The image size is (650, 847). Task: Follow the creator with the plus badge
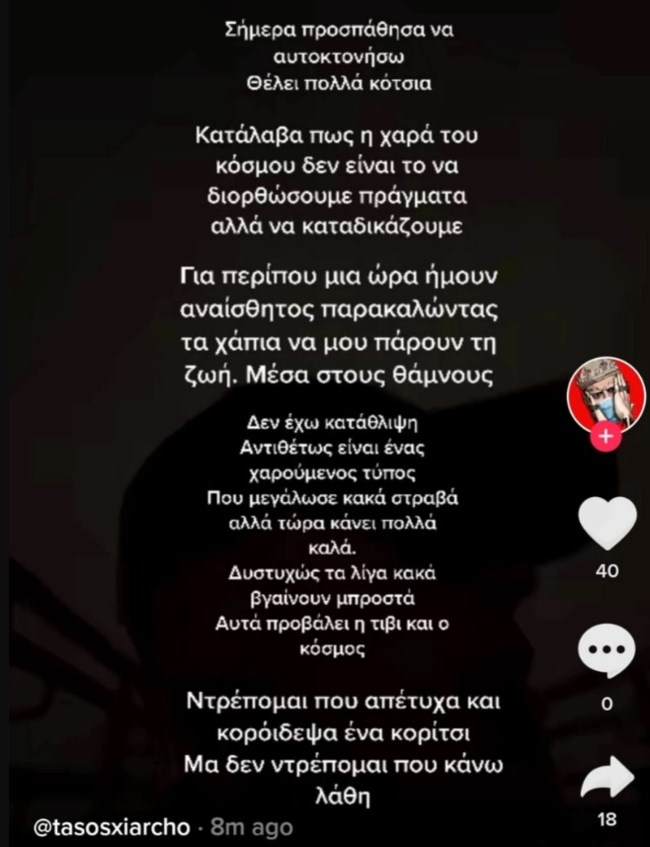point(607,439)
